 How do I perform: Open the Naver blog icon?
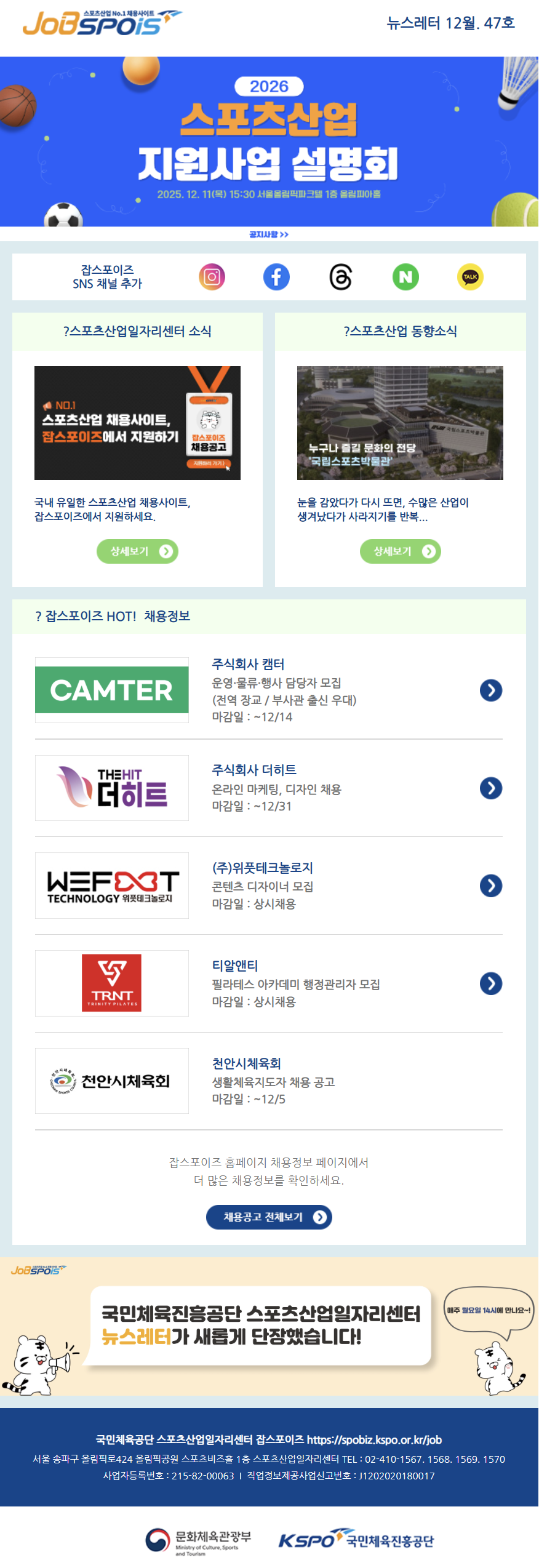point(405,277)
